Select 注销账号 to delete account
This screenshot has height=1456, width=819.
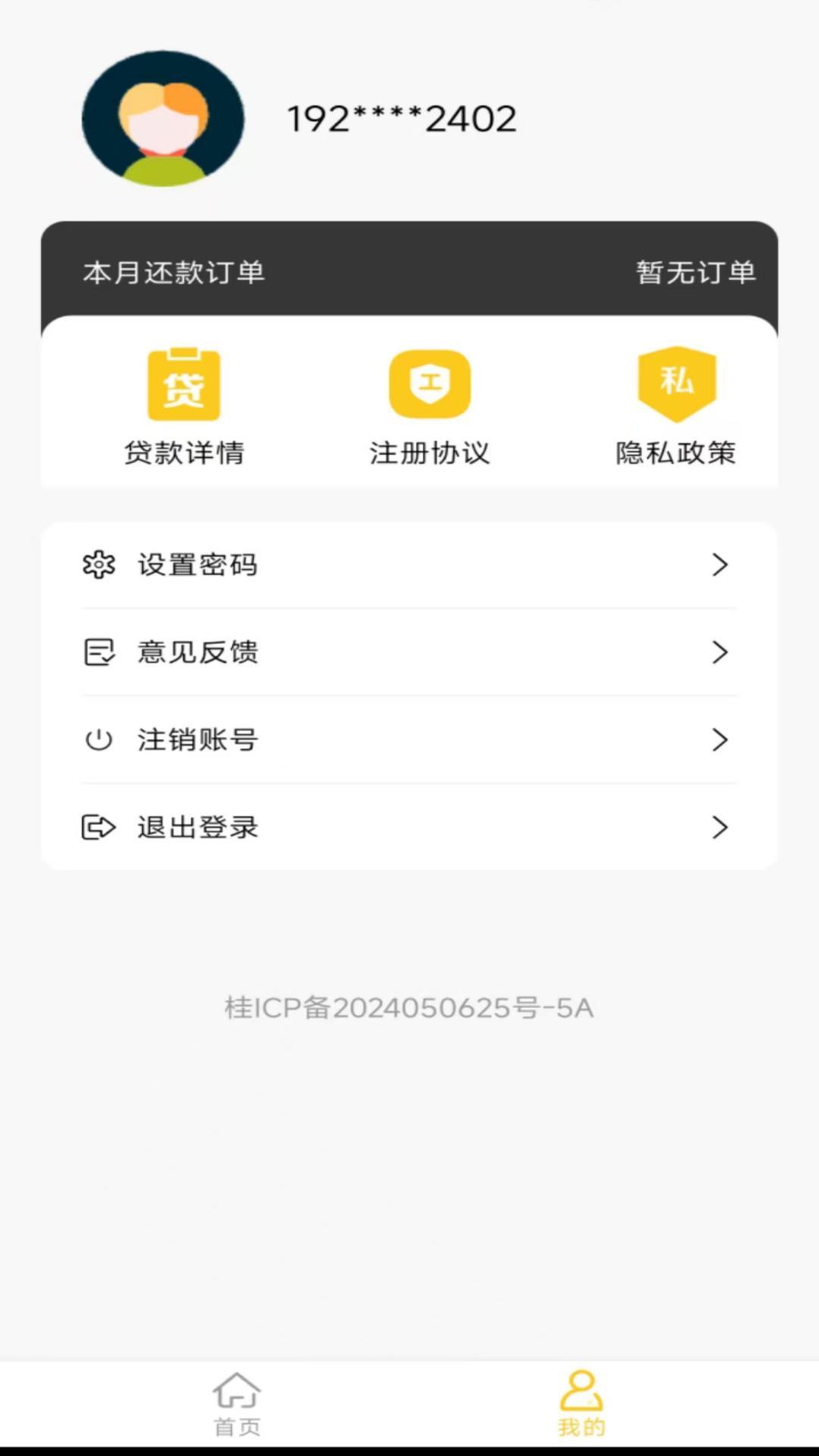click(409, 739)
